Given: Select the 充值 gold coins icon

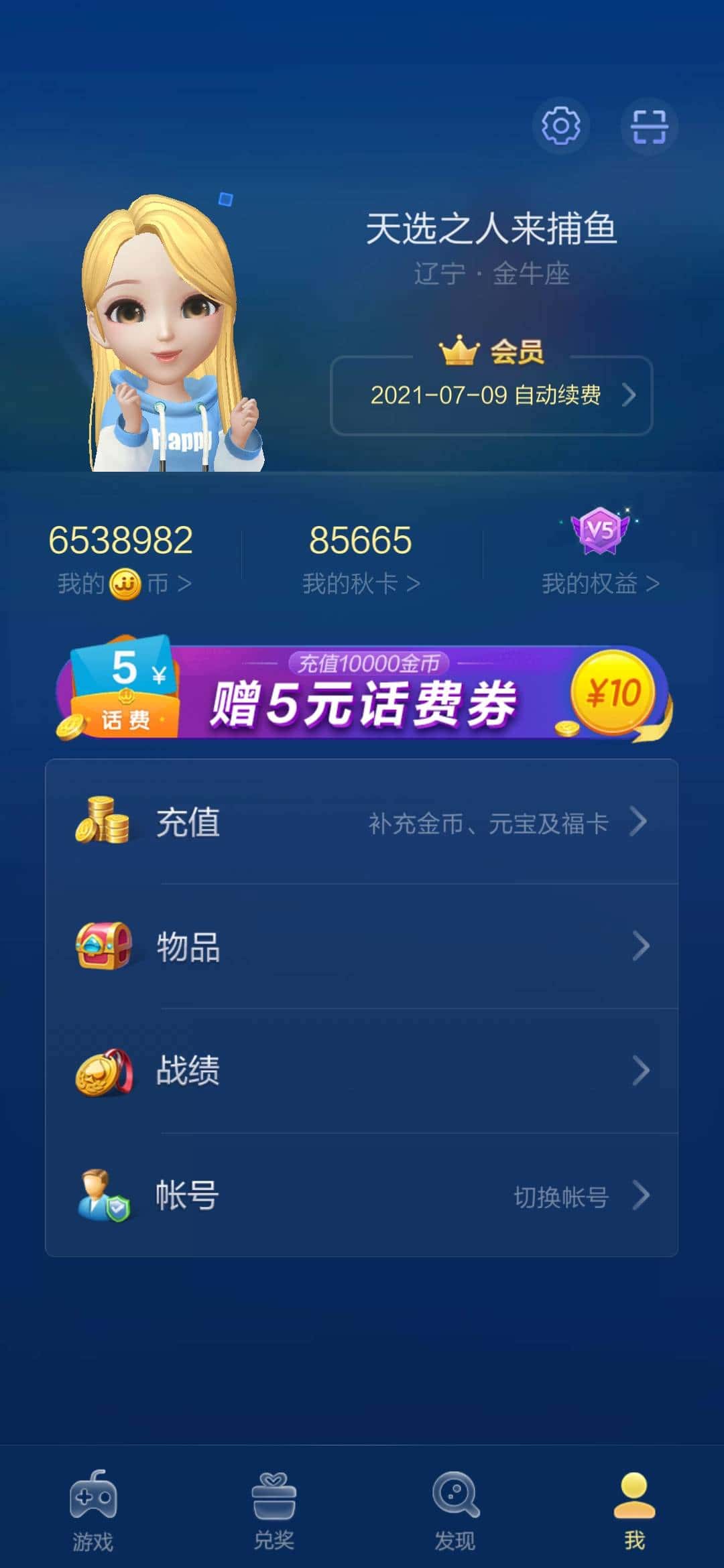Looking at the screenshot, I should click(x=104, y=822).
